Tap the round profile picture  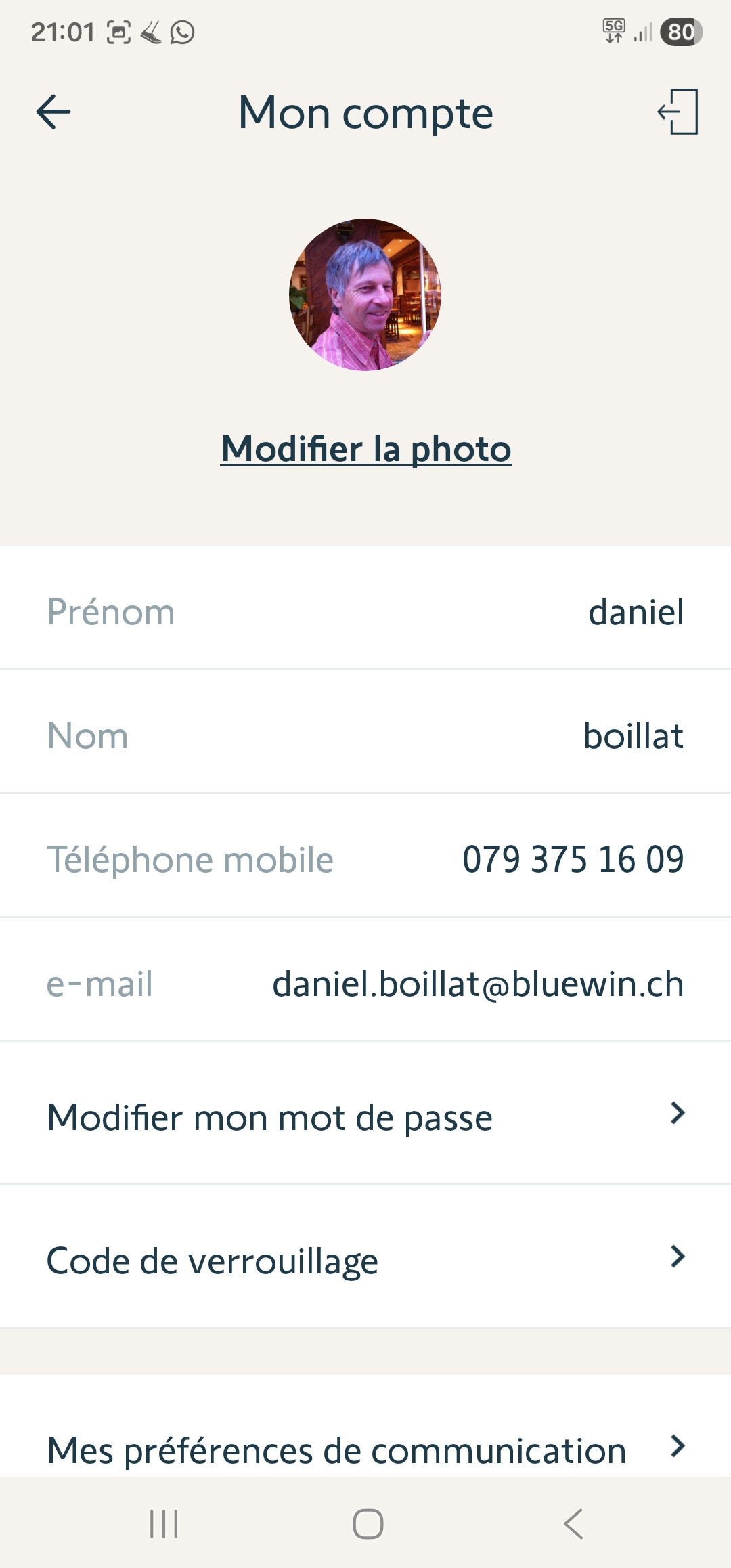tap(365, 295)
